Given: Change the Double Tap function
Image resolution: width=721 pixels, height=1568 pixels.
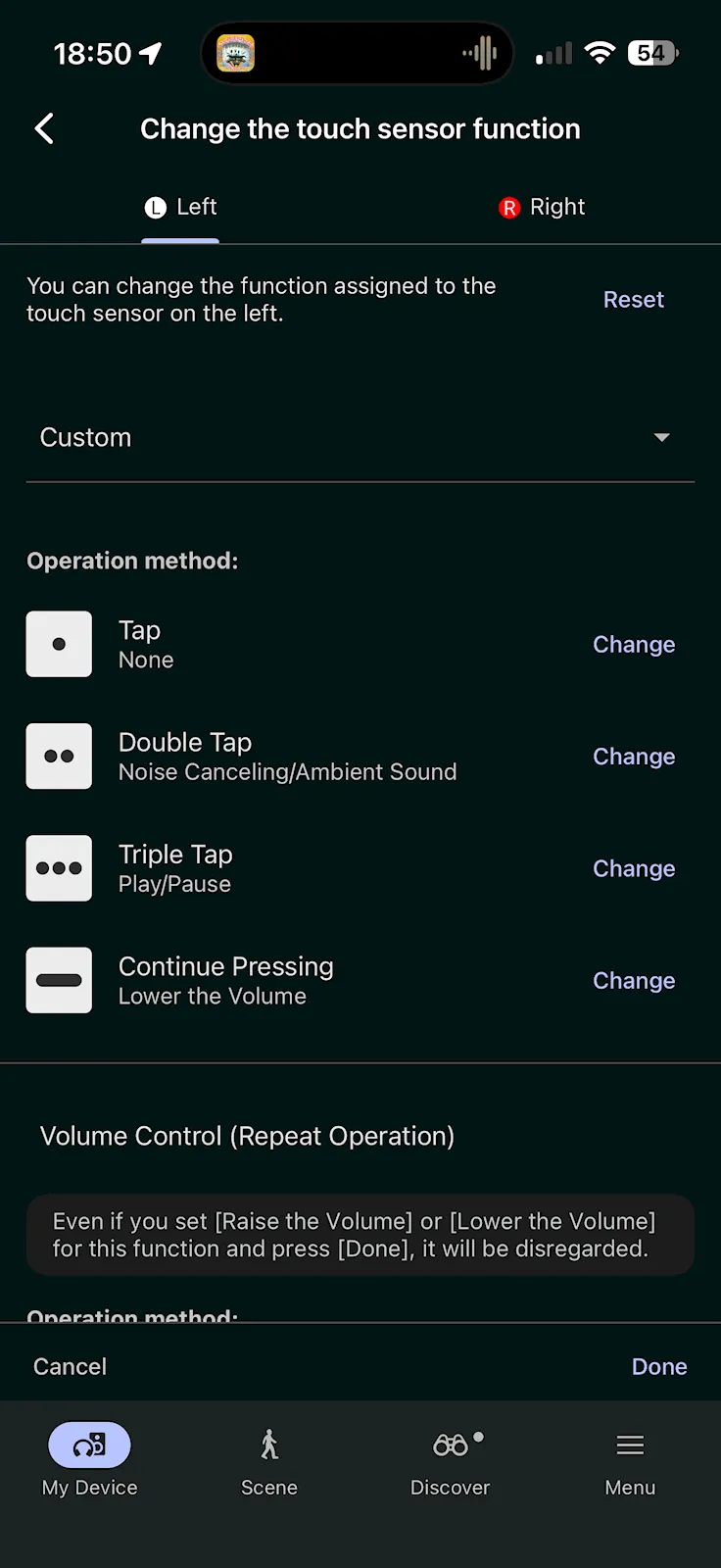Looking at the screenshot, I should click(633, 757).
